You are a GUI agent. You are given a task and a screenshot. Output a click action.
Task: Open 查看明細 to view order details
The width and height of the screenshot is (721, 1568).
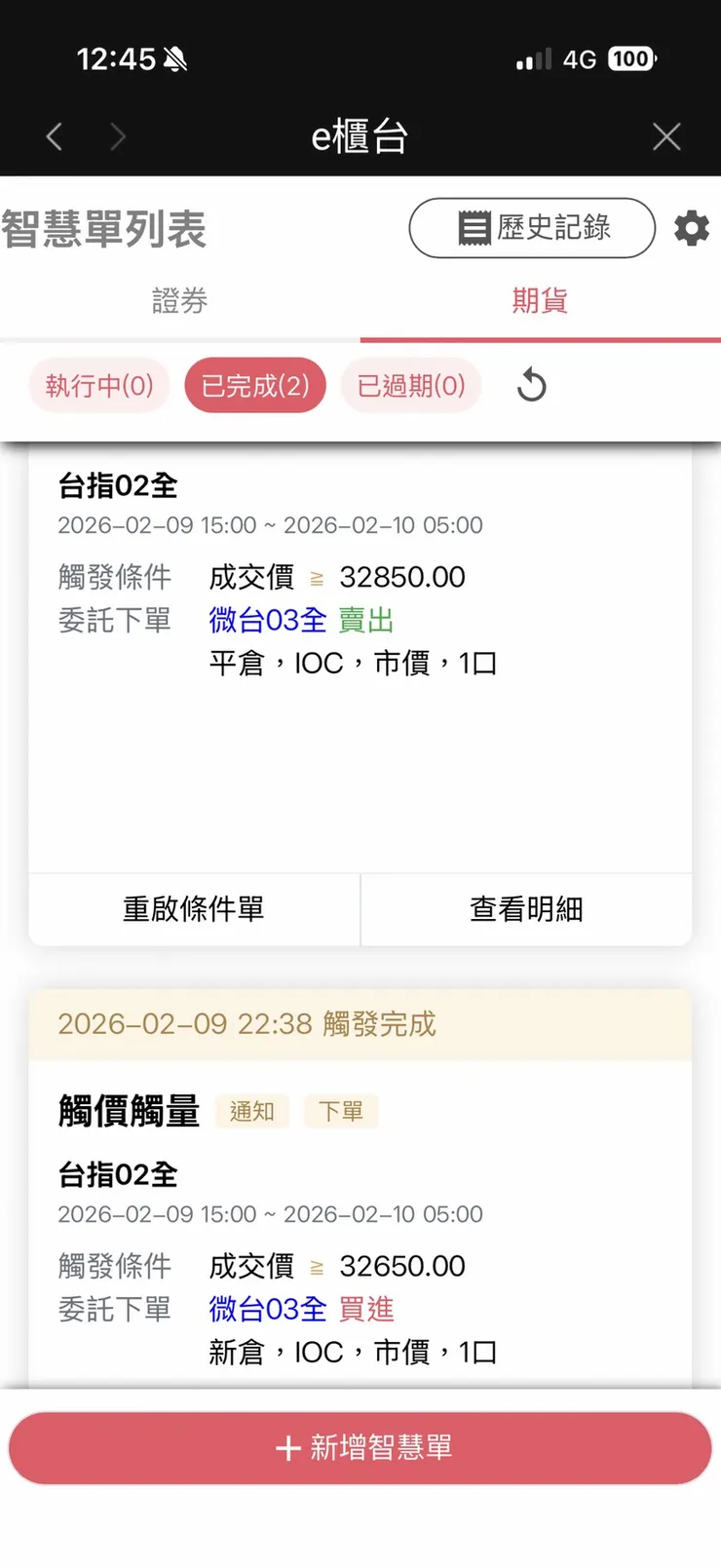(x=526, y=909)
